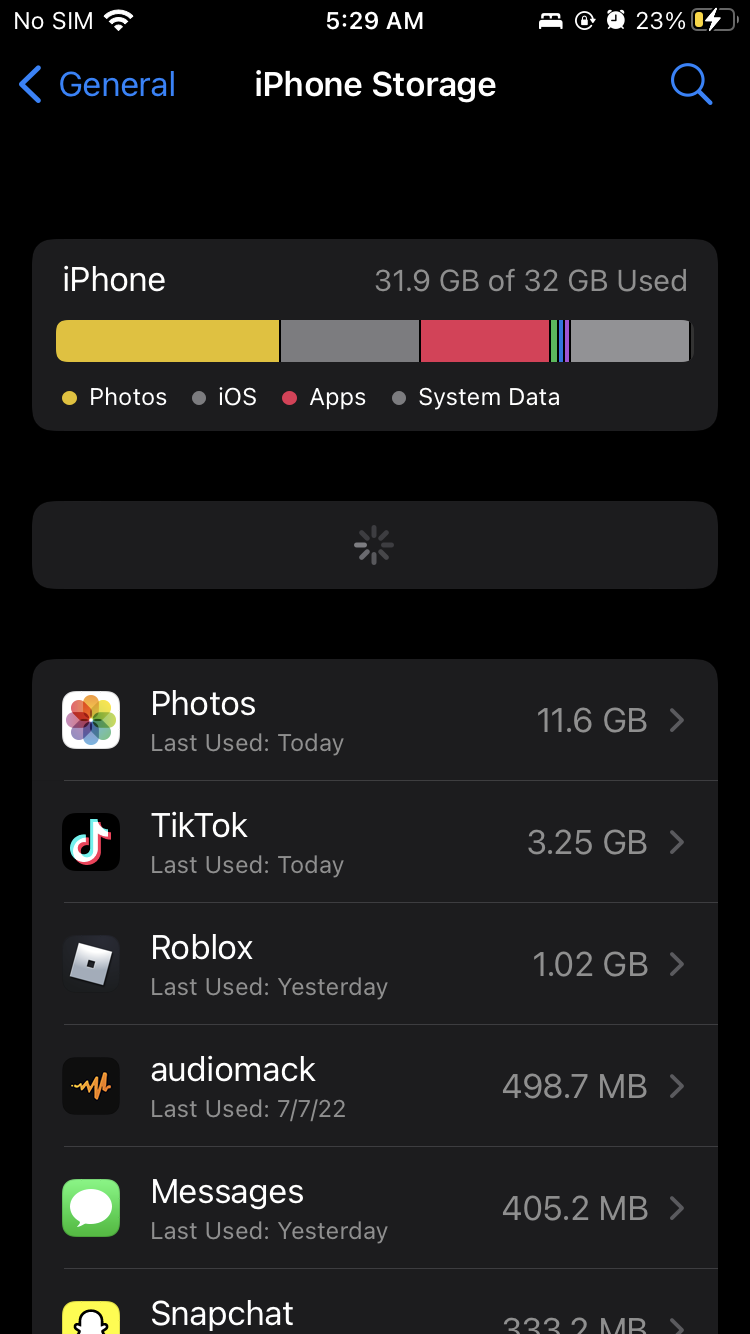Open TikTok storage details
750x1334 pixels.
(375, 842)
